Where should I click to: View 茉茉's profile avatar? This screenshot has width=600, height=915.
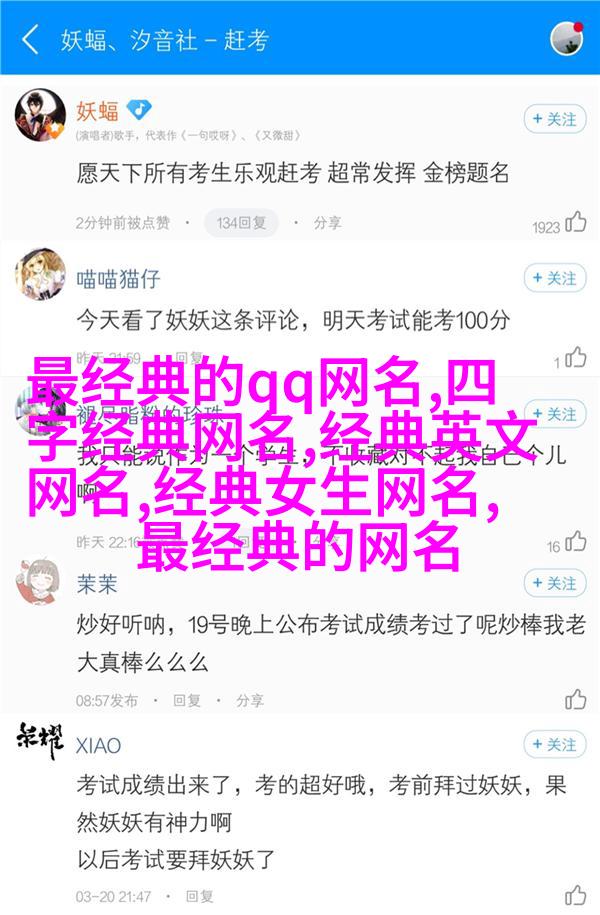41,581
